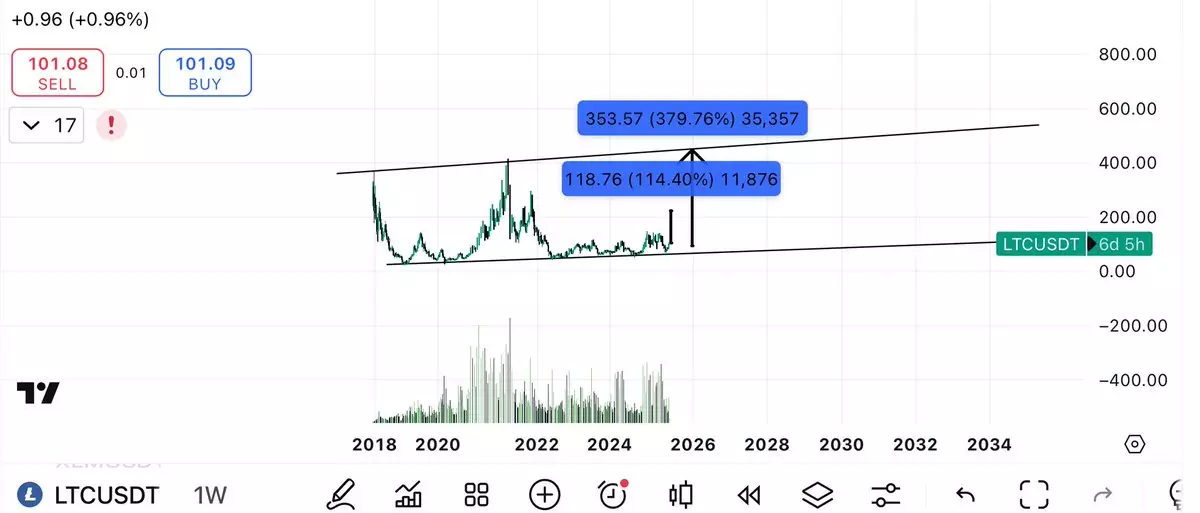Open the drawing tools pencil
The image size is (1200, 513).
[341, 493]
